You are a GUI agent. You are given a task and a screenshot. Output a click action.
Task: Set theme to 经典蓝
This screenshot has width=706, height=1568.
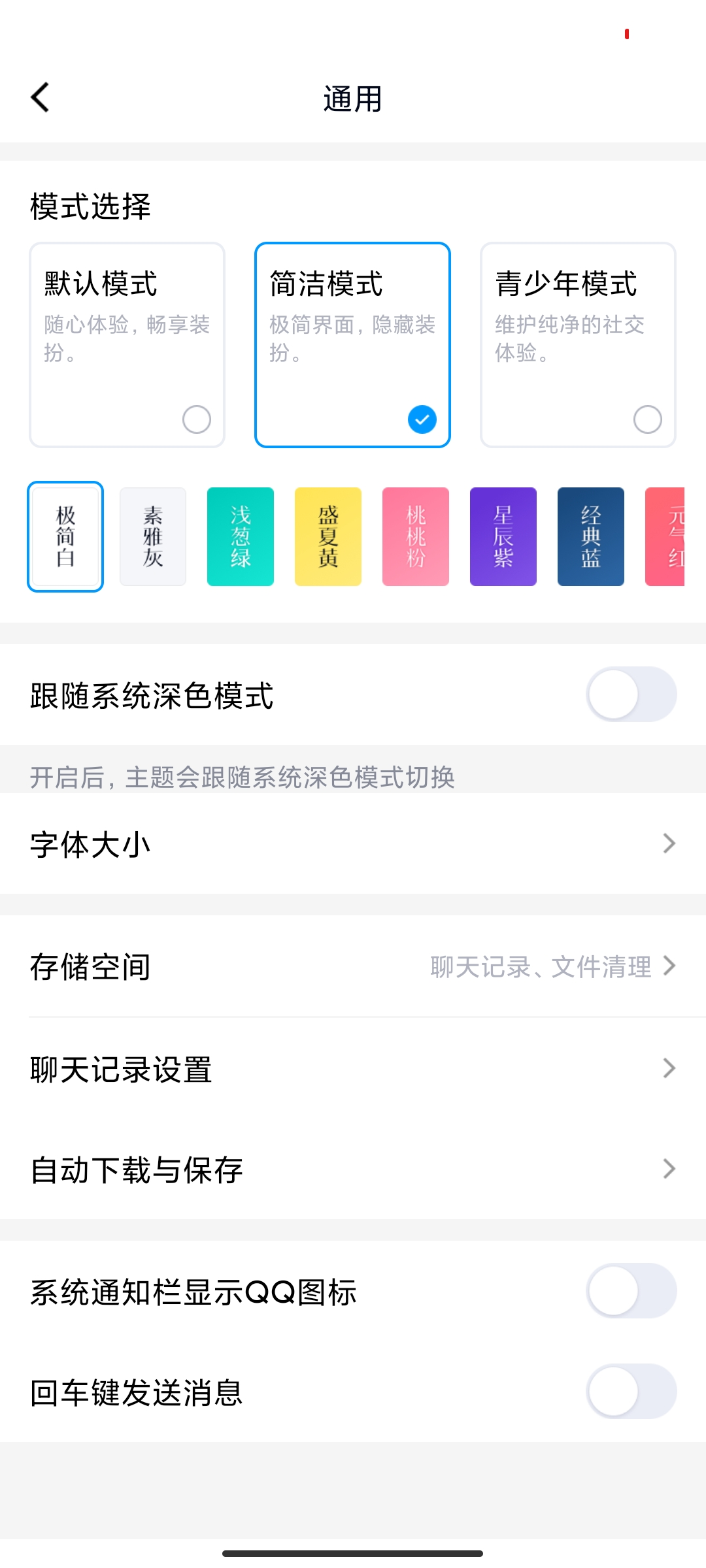[591, 536]
